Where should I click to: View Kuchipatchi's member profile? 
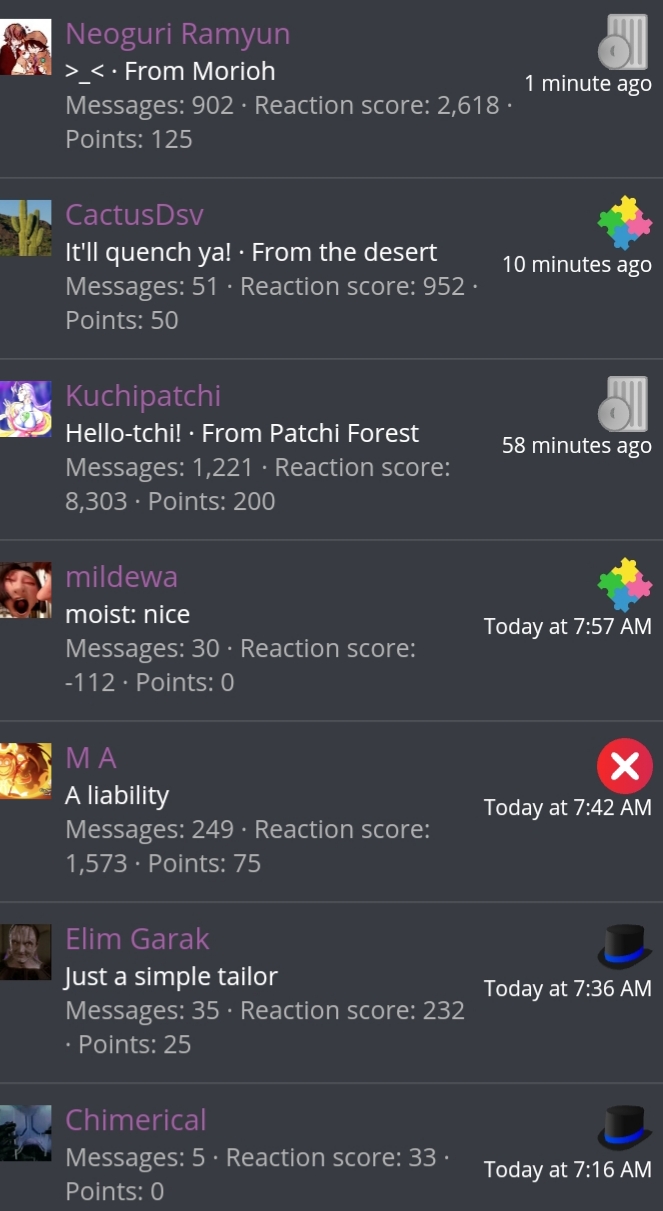pos(143,396)
